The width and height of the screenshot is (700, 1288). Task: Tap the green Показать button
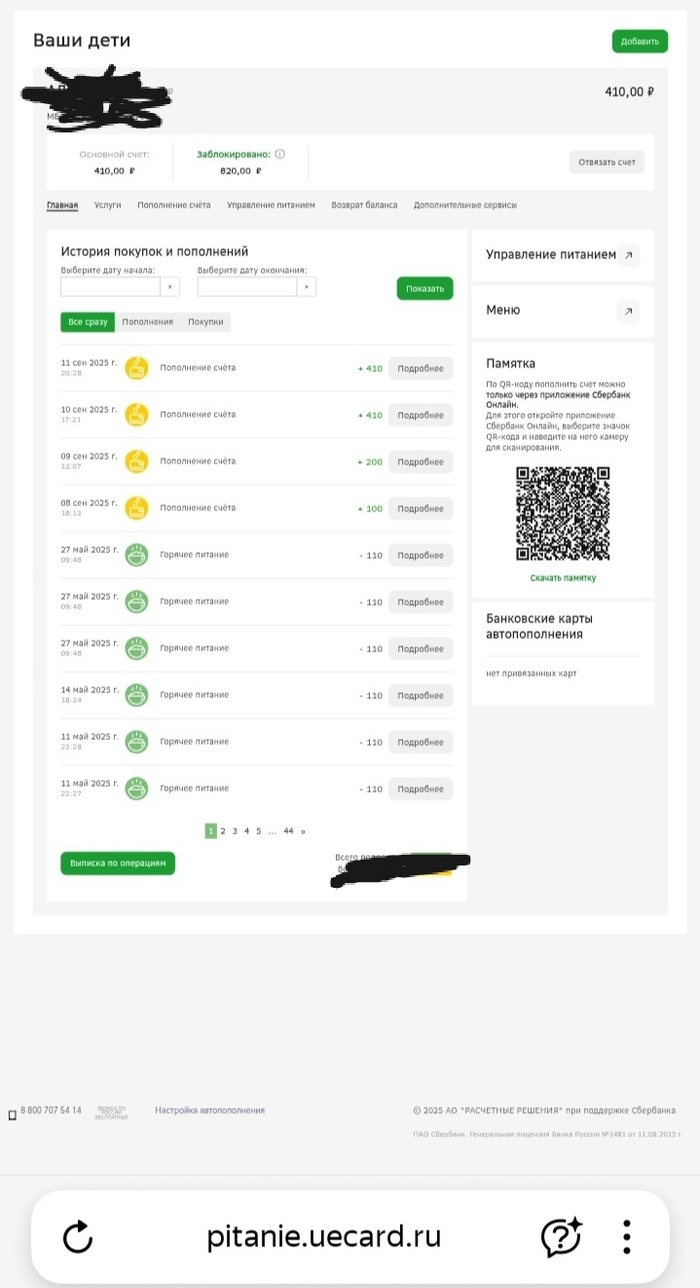pos(425,288)
